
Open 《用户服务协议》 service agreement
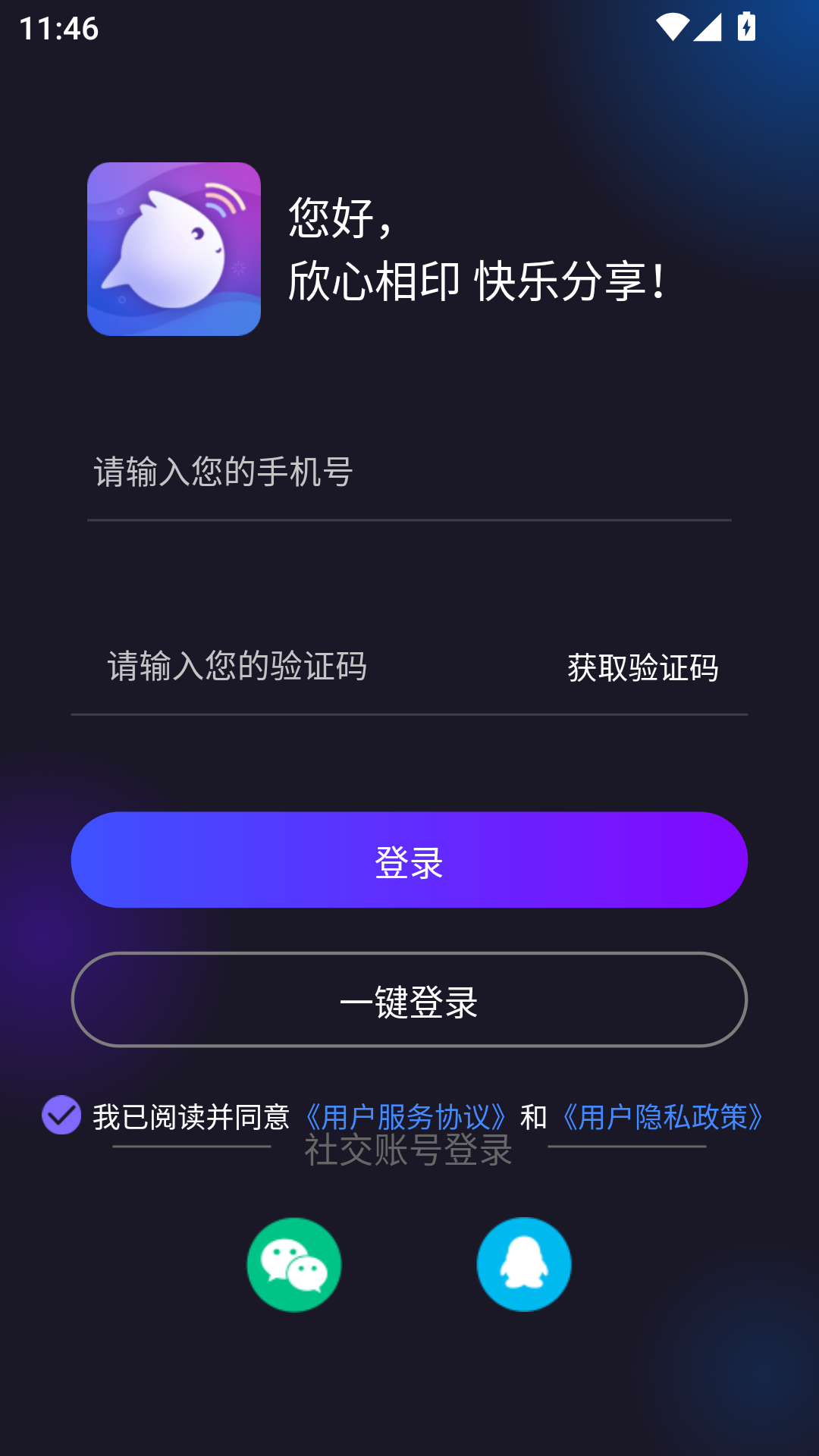(407, 1115)
